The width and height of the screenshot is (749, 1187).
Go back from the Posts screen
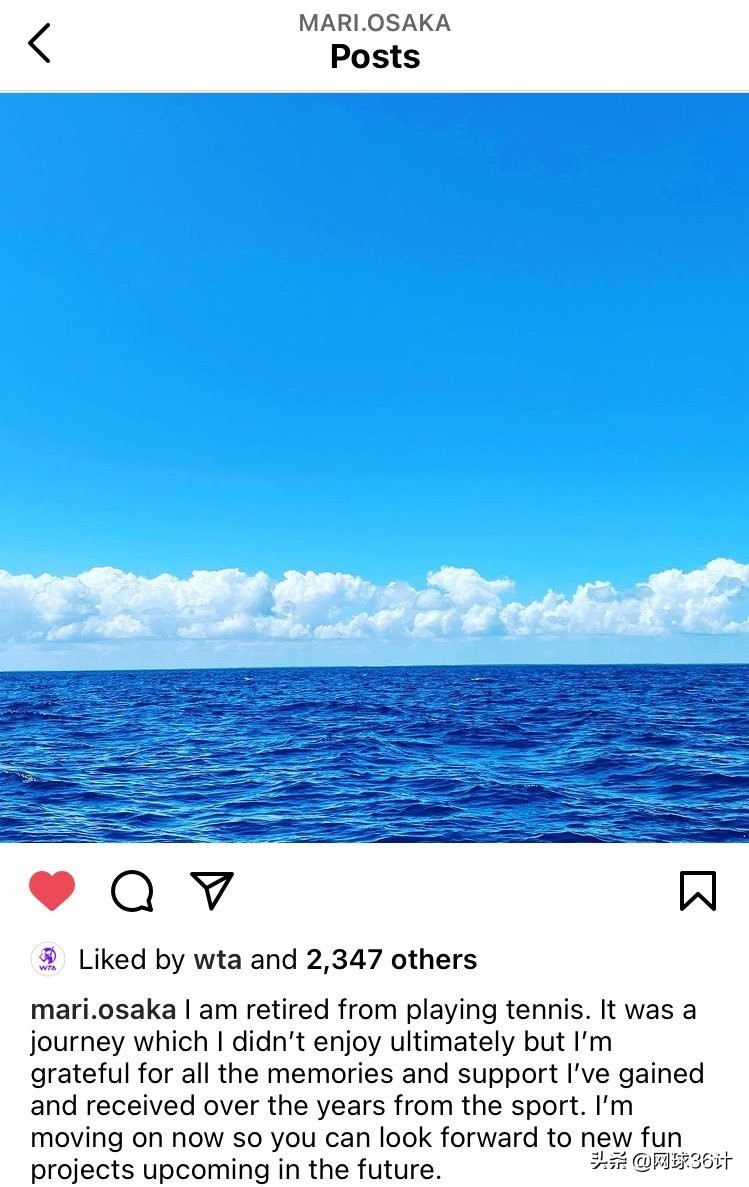click(x=39, y=44)
